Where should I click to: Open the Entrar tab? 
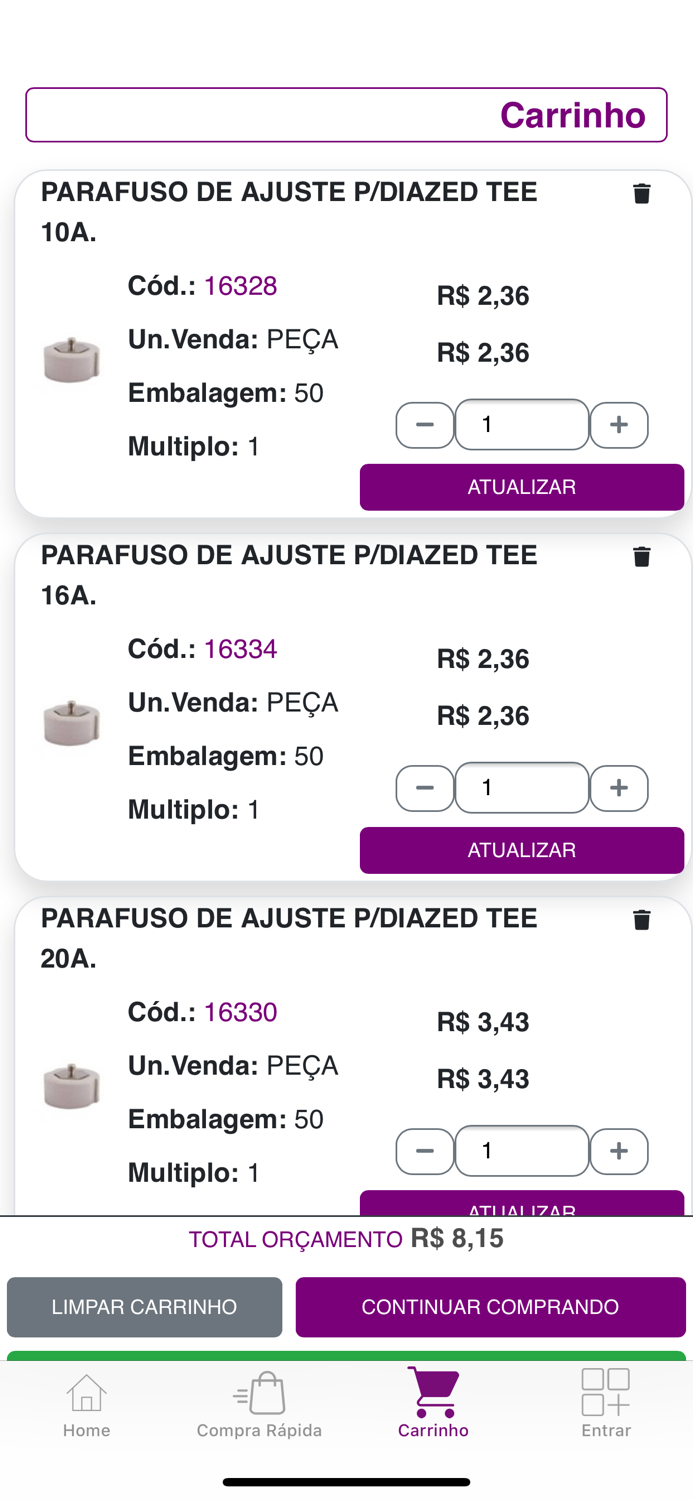pos(606,1404)
